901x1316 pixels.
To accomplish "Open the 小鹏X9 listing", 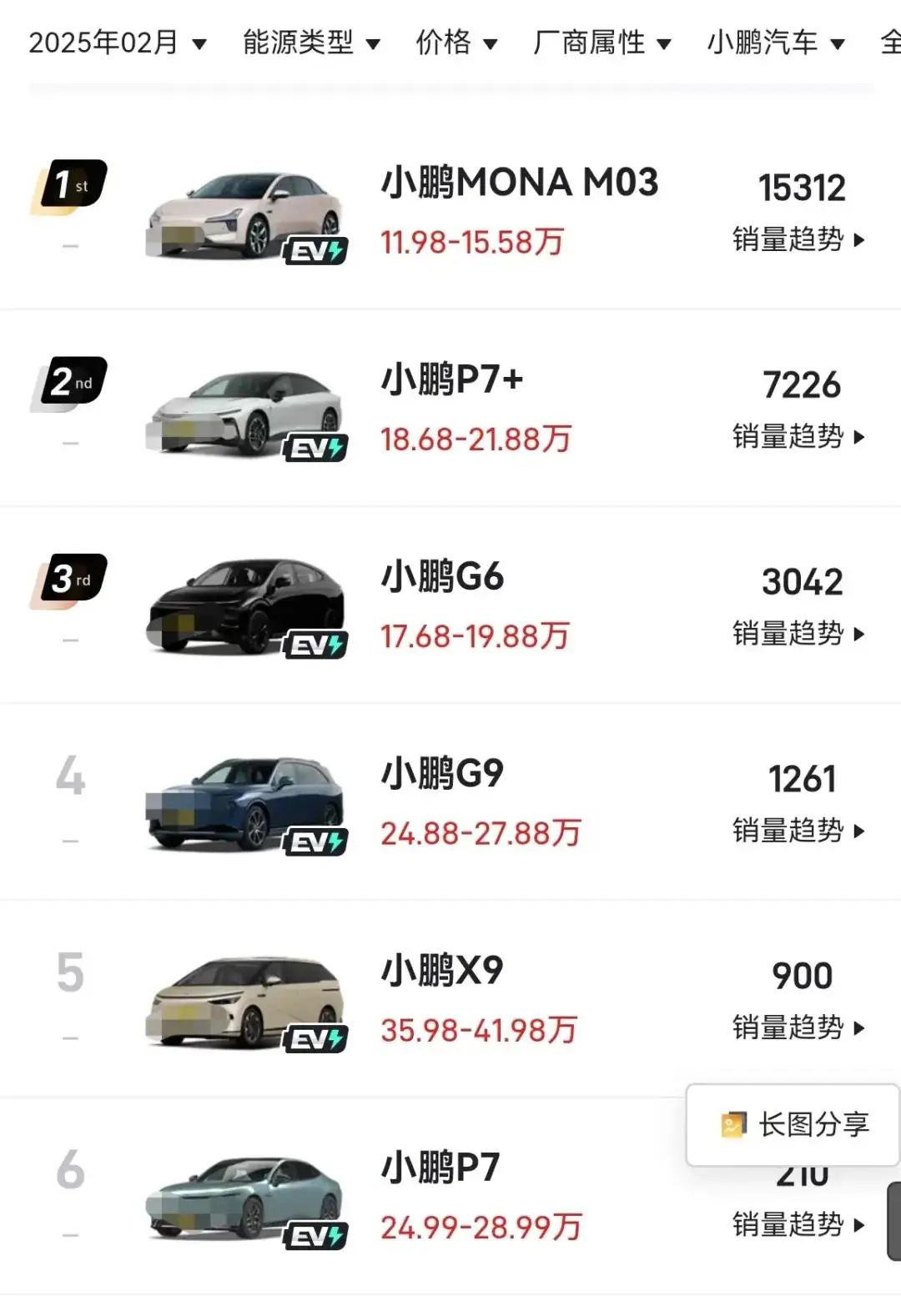I will click(442, 970).
